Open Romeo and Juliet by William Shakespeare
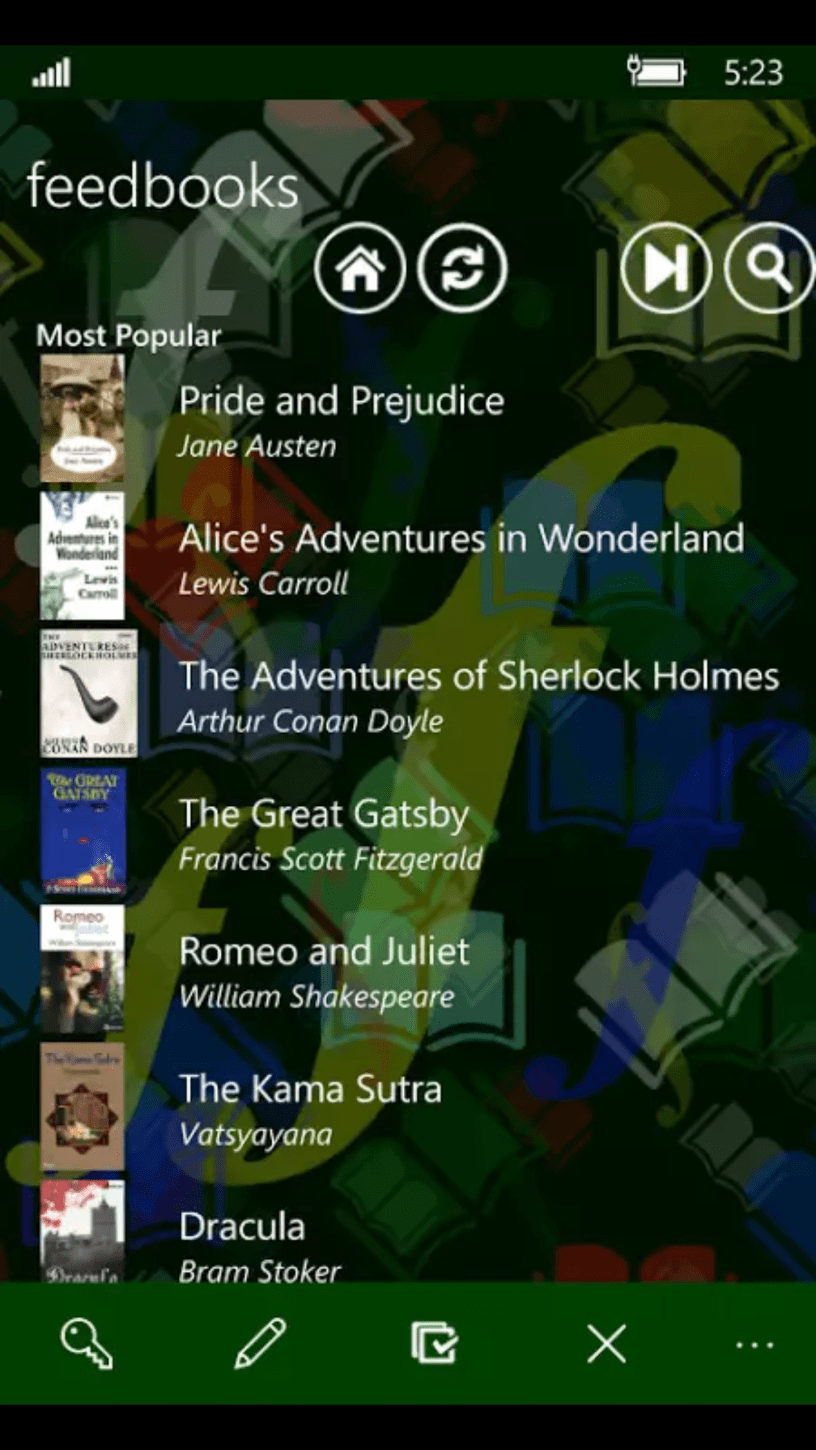Screen dimensions: 816x1450 pyautogui.click(x=324, y=968)
